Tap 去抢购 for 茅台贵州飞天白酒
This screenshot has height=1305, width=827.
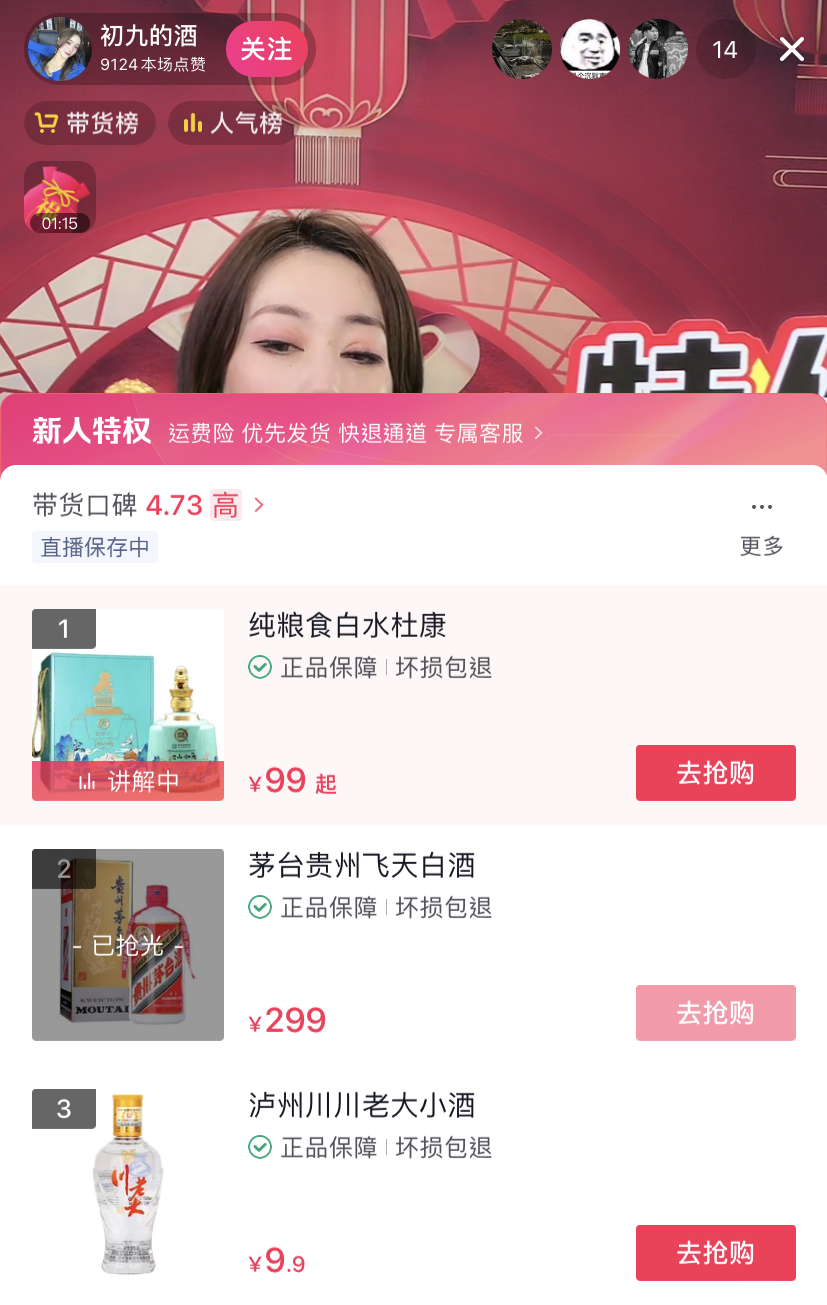(x=716, y=1013)
